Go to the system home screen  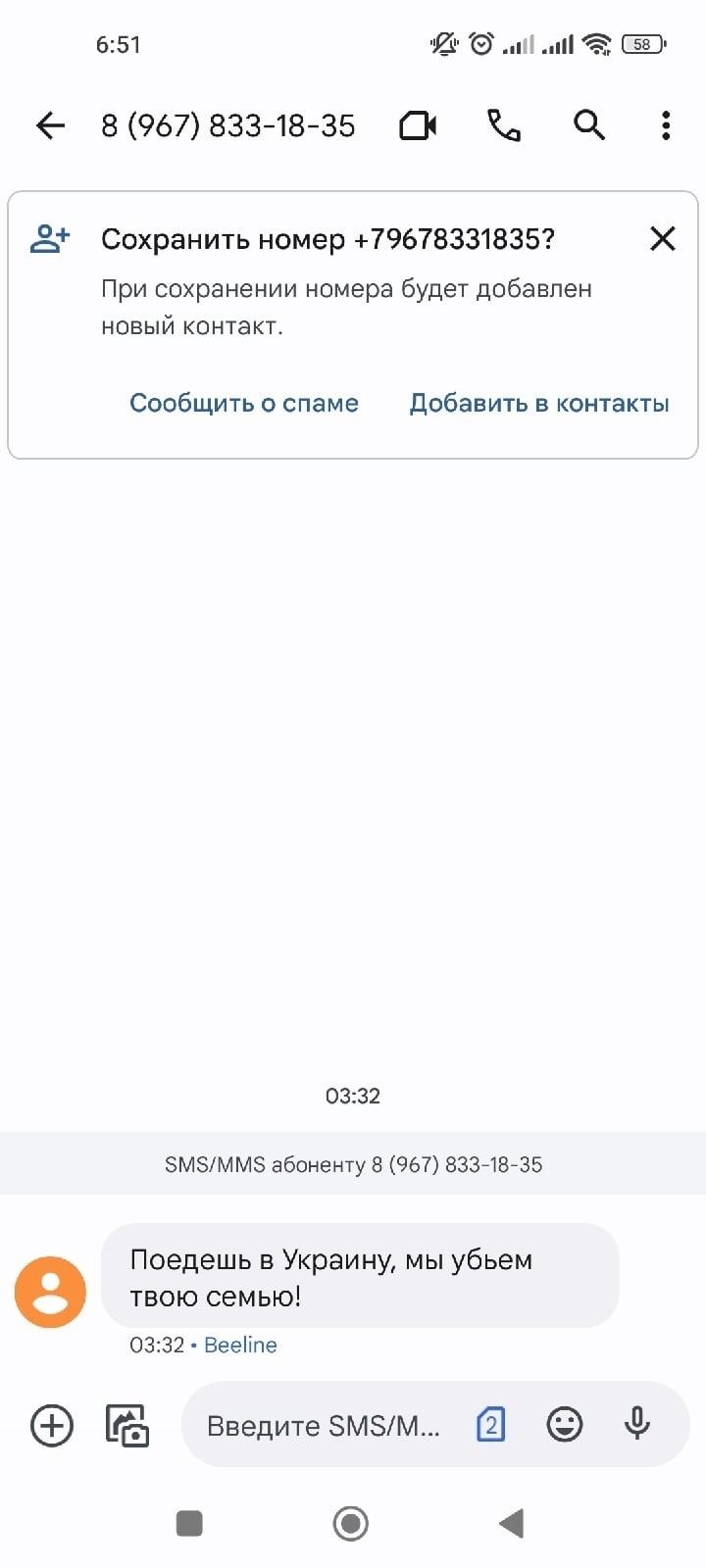click(x=351, y=1524)
